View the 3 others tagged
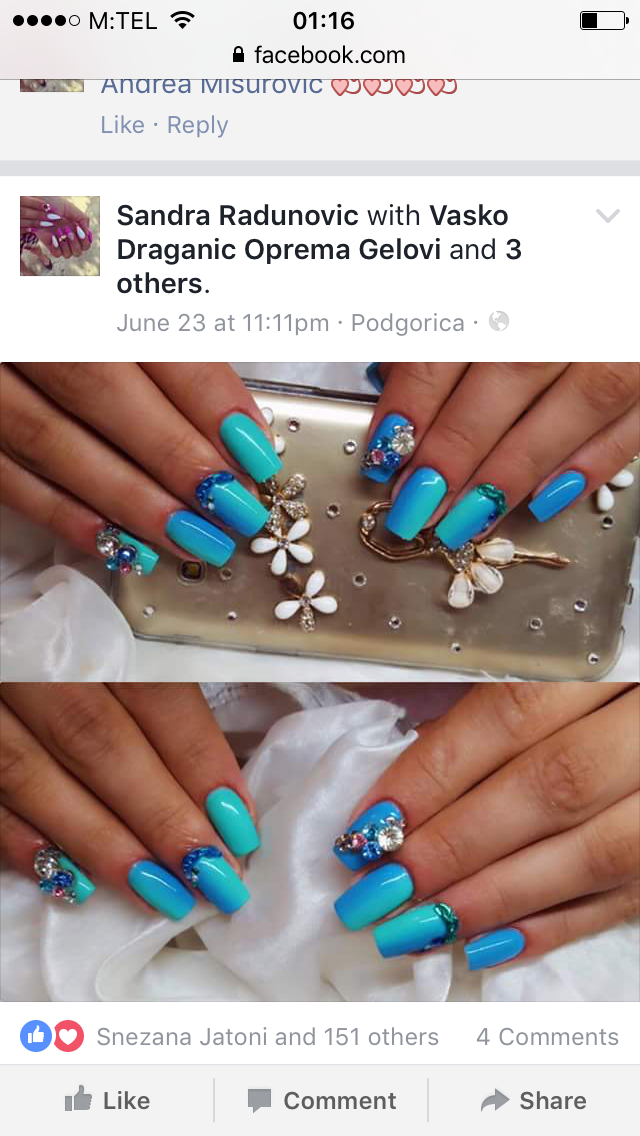This screenshot has width=640, height=1136. point(319,267)
